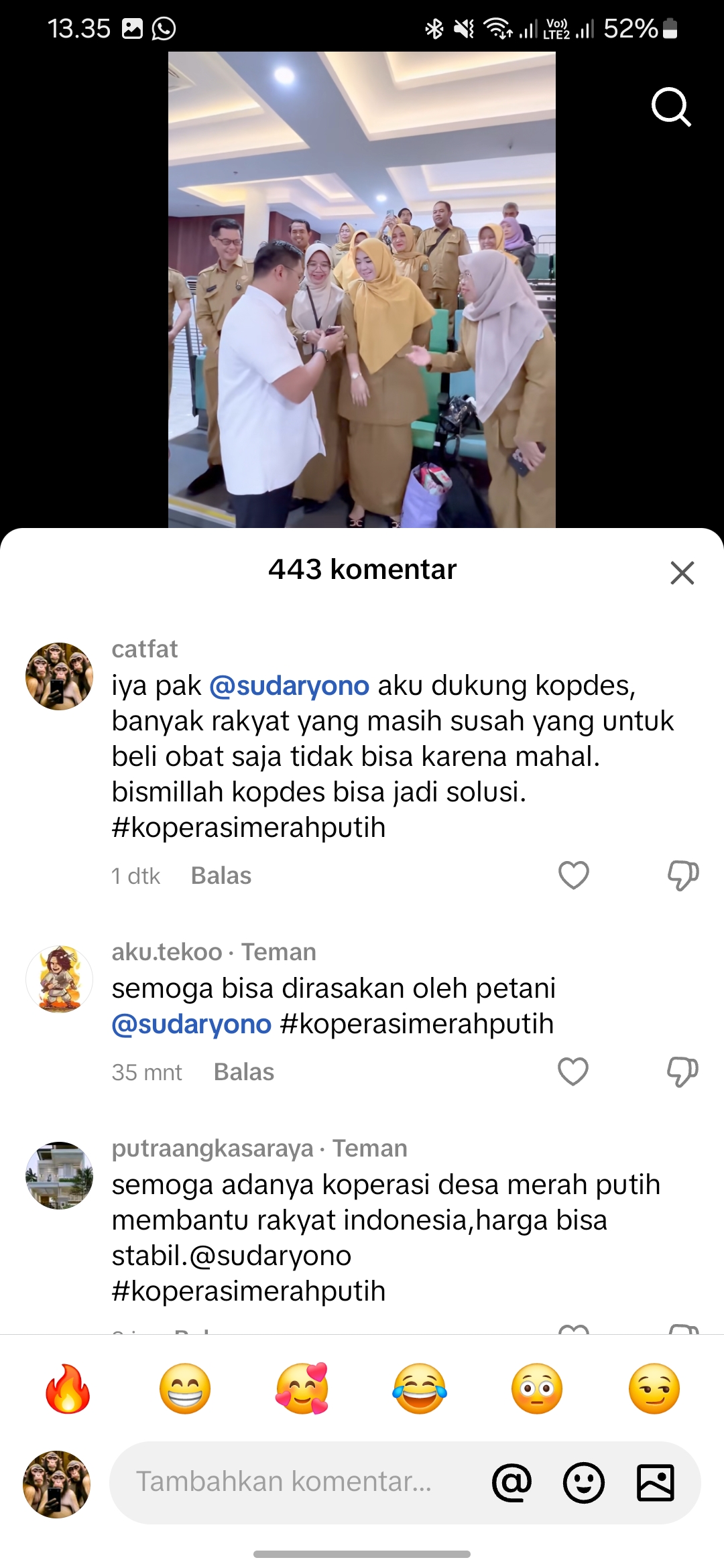The width and height of the screenshot is (724, 1568).
Task: Insert the crying-laughing emoji
Action: click(420, 1388)
